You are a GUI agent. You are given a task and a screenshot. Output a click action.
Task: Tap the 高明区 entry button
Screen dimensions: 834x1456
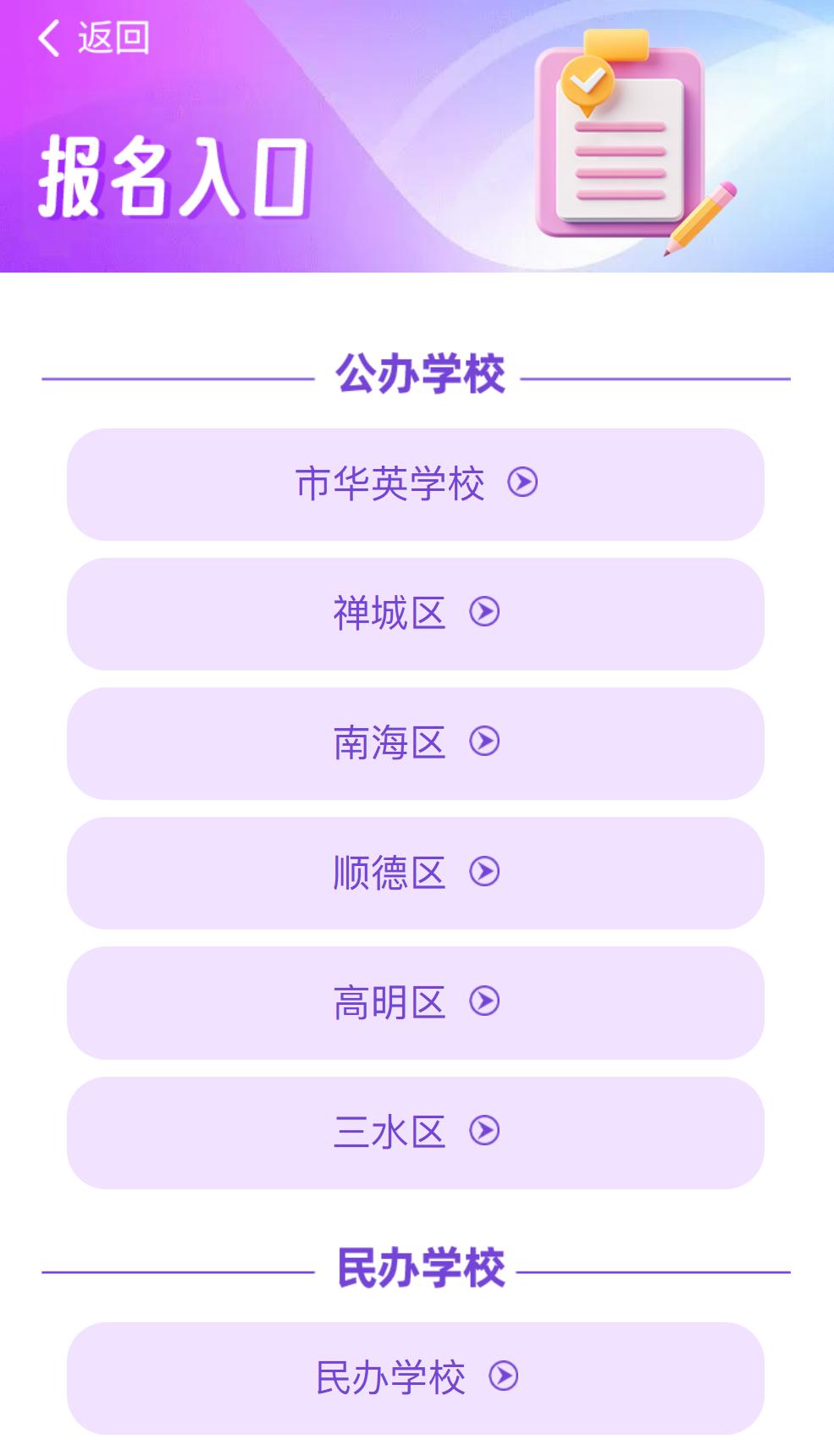click(415, 1002)
